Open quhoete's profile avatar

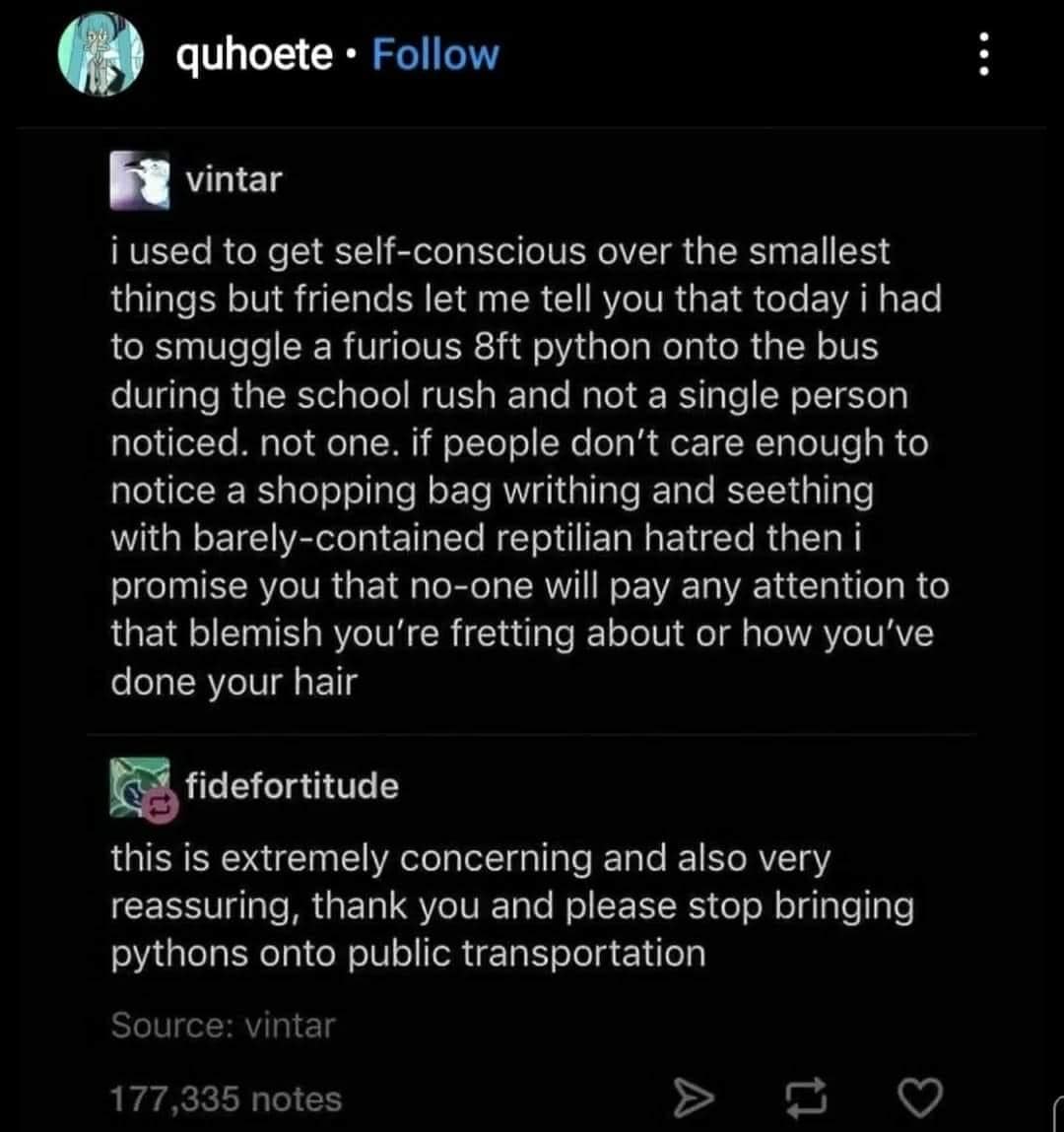[100, 55]
